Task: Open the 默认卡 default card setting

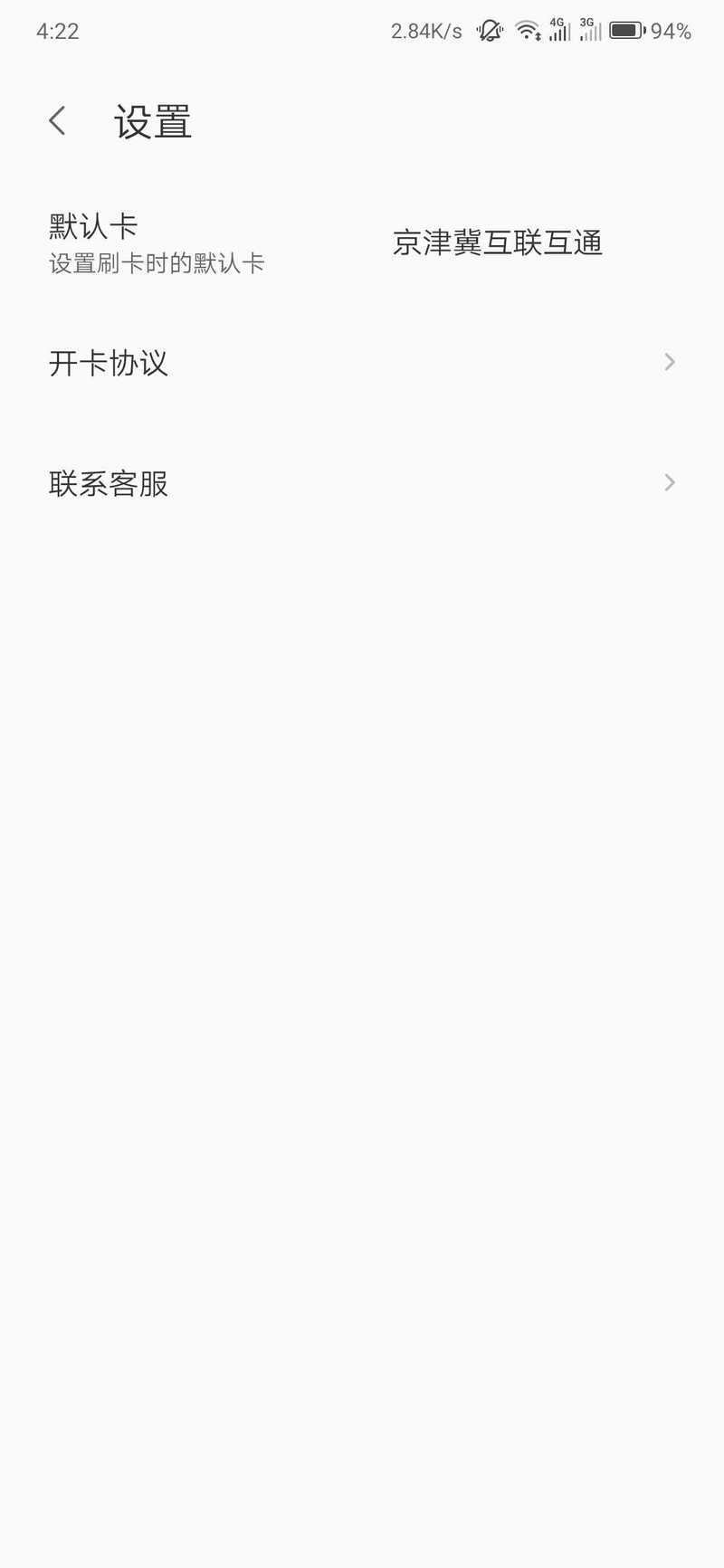Action: coord(362,242)
